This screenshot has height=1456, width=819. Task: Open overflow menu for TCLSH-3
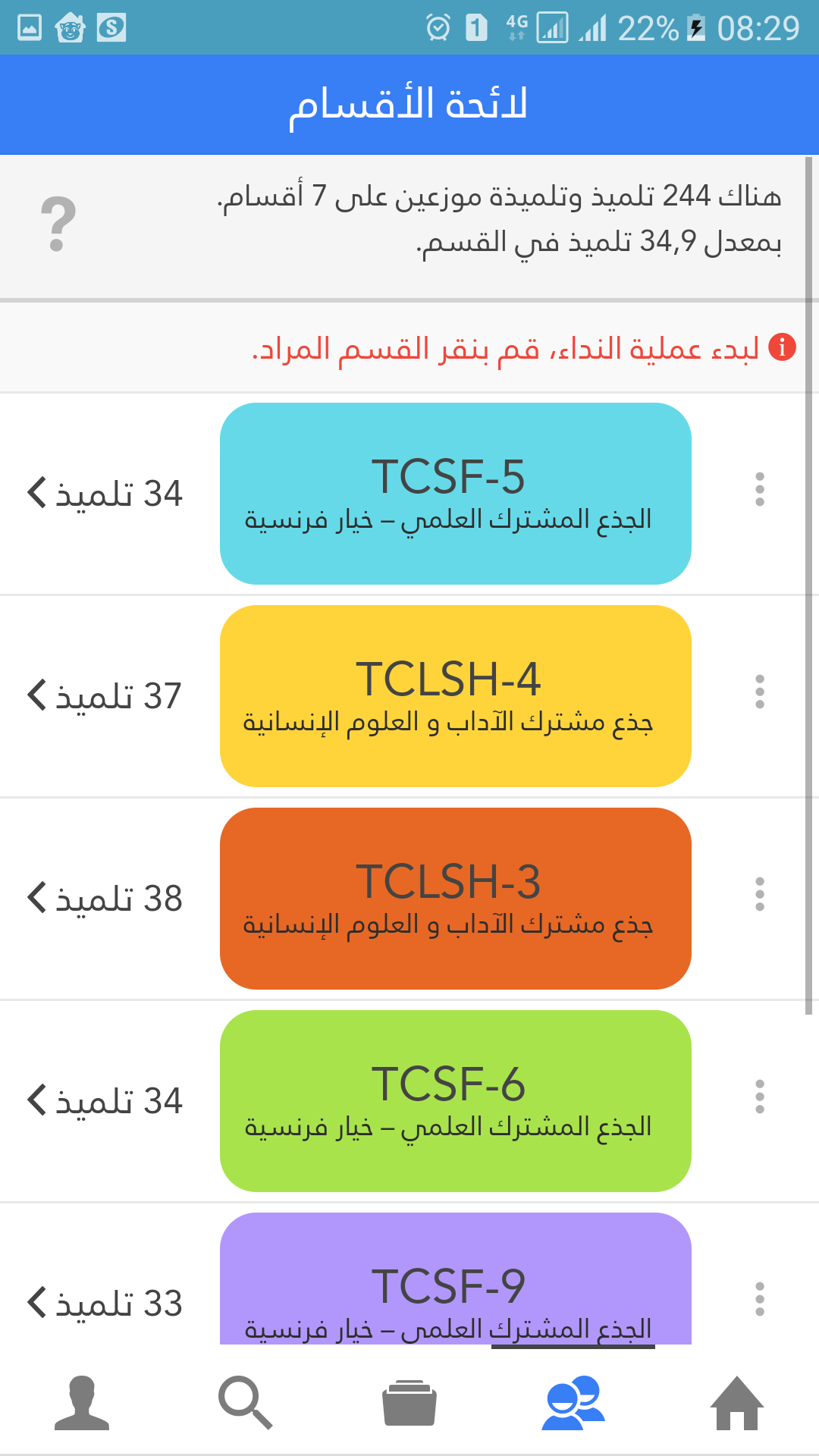759,895
